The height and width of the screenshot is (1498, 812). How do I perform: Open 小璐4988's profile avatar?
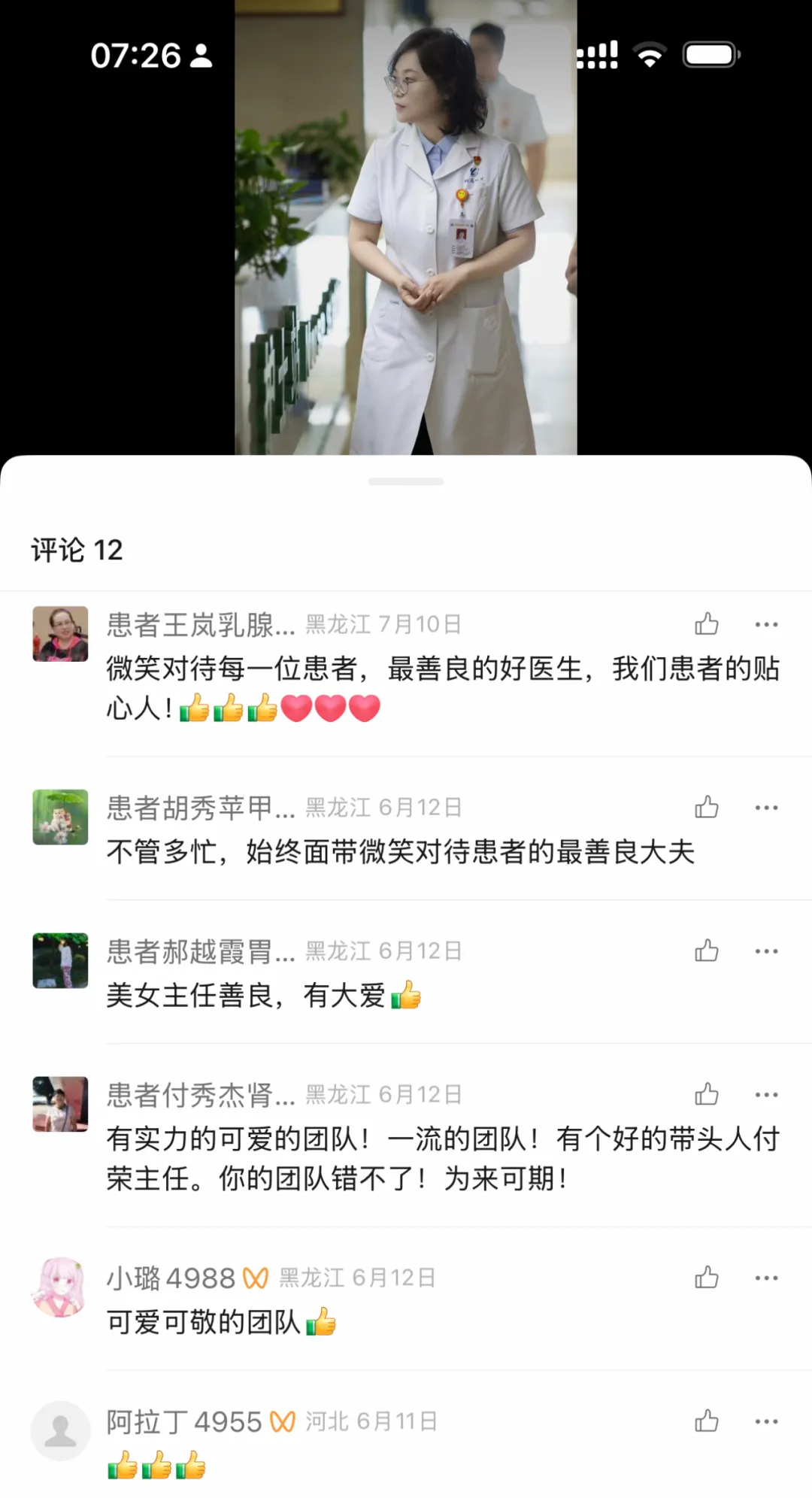tap(60, 1287)
